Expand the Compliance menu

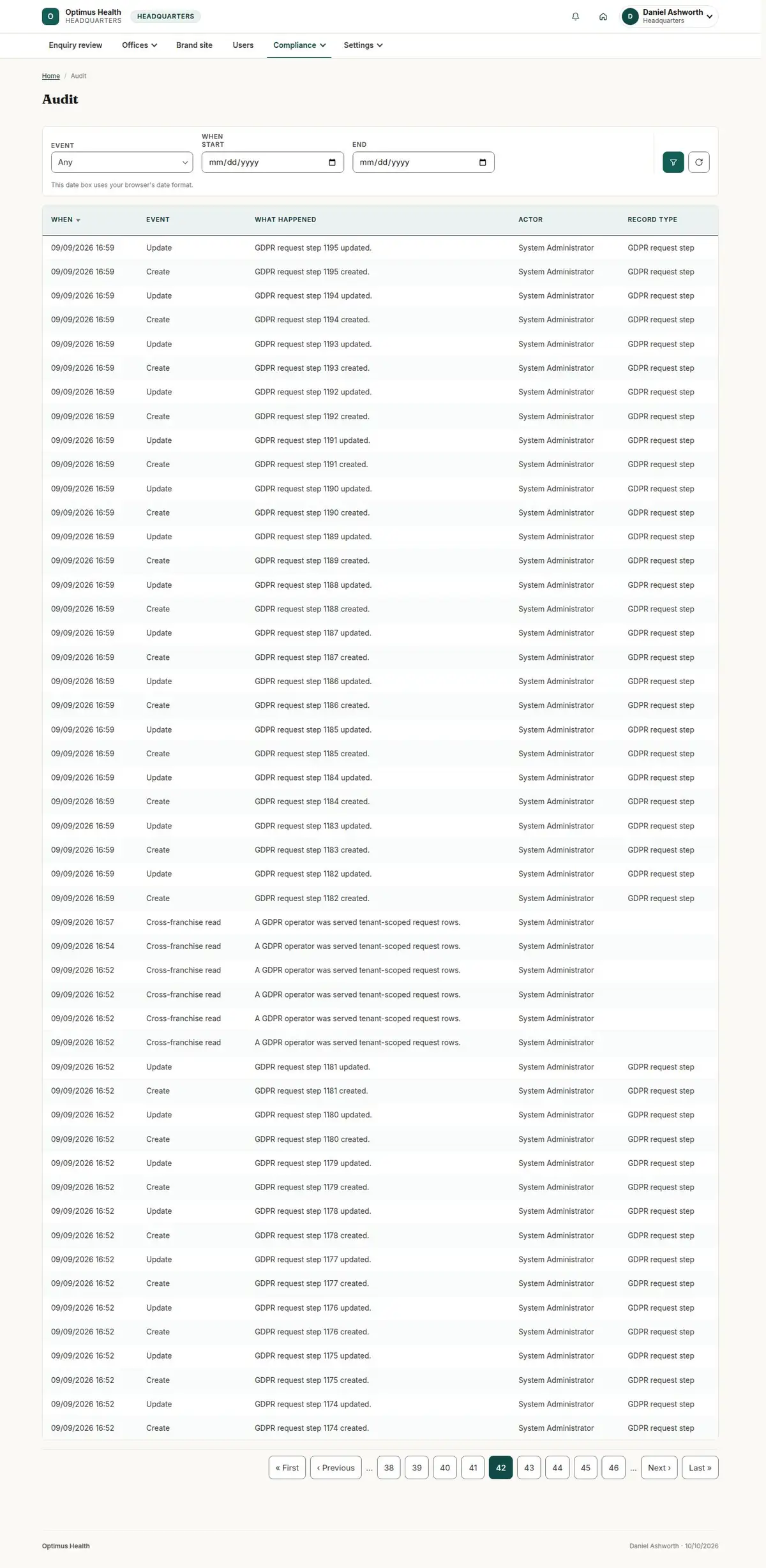299,45
